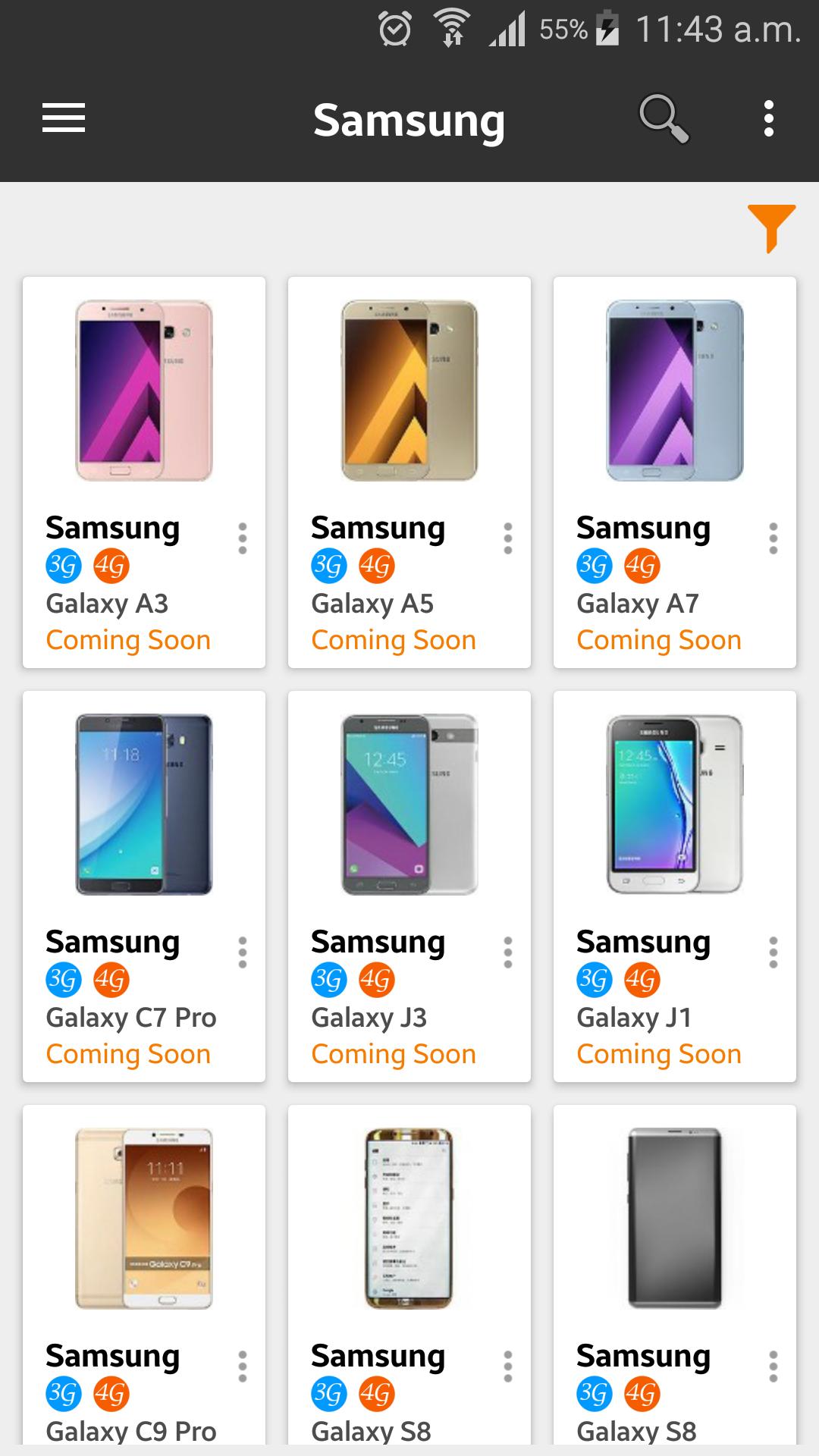Click the search icon in the toolbar

pyautogui.click(x=664, y=118)
